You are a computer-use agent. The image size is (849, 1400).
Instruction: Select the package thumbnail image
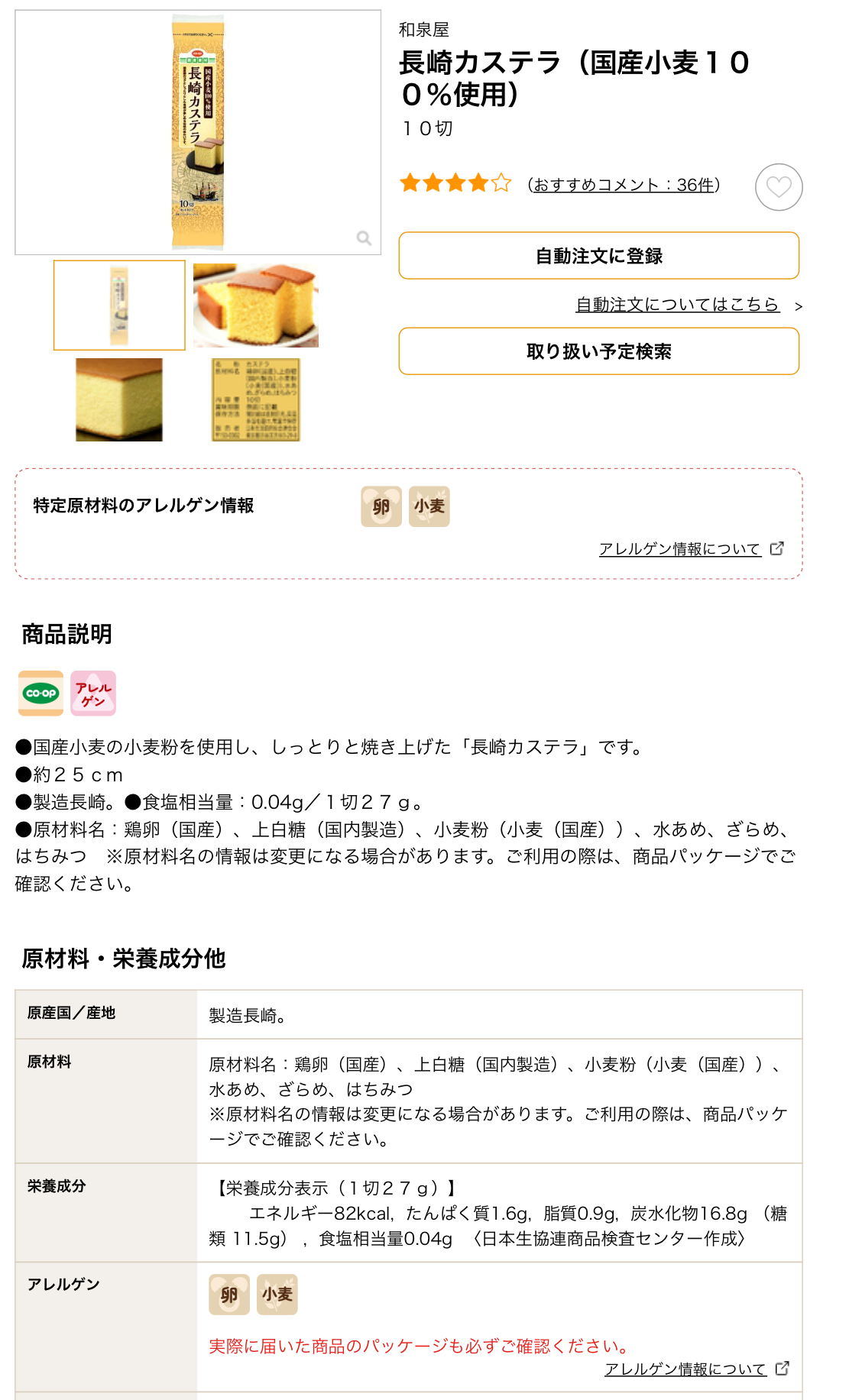119,305
